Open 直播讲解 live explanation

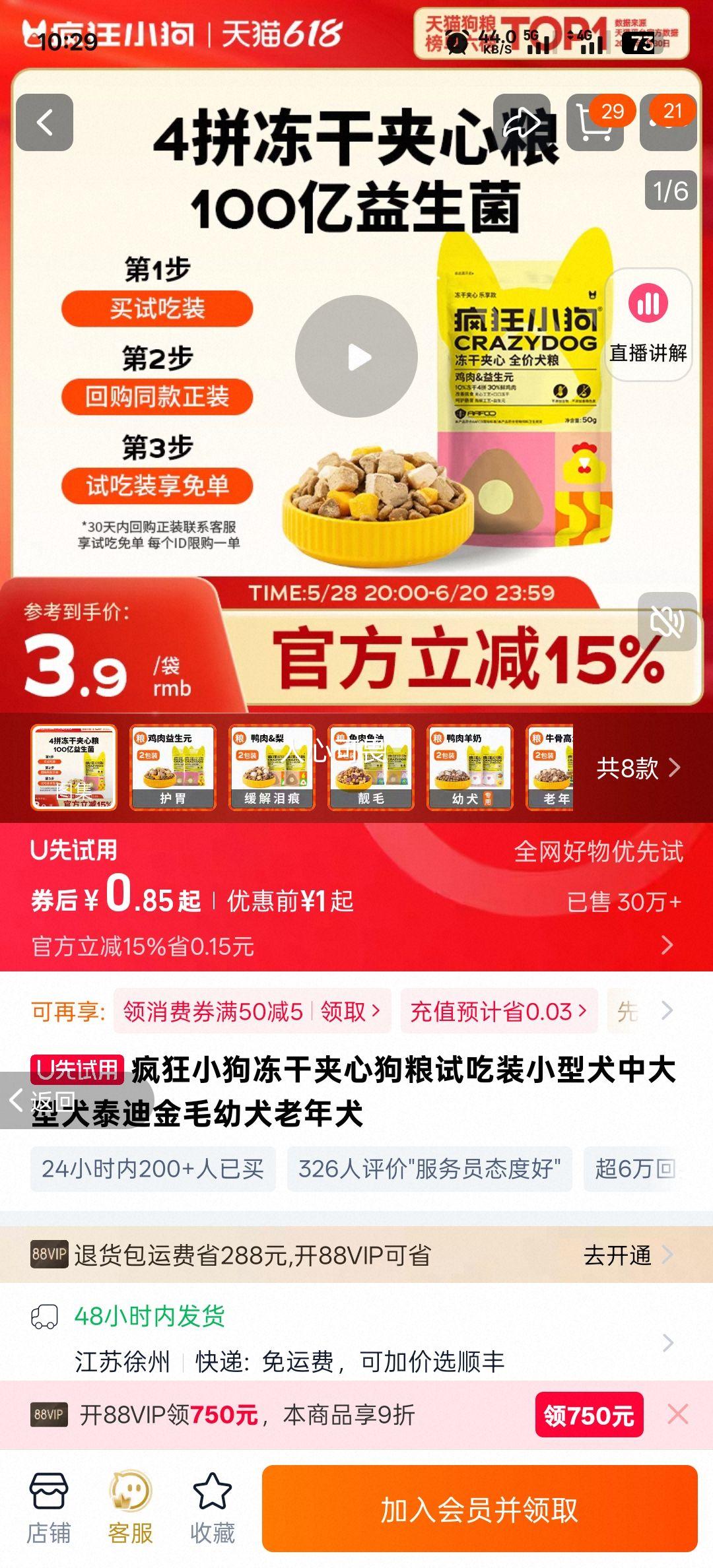[x=648, y=325]
